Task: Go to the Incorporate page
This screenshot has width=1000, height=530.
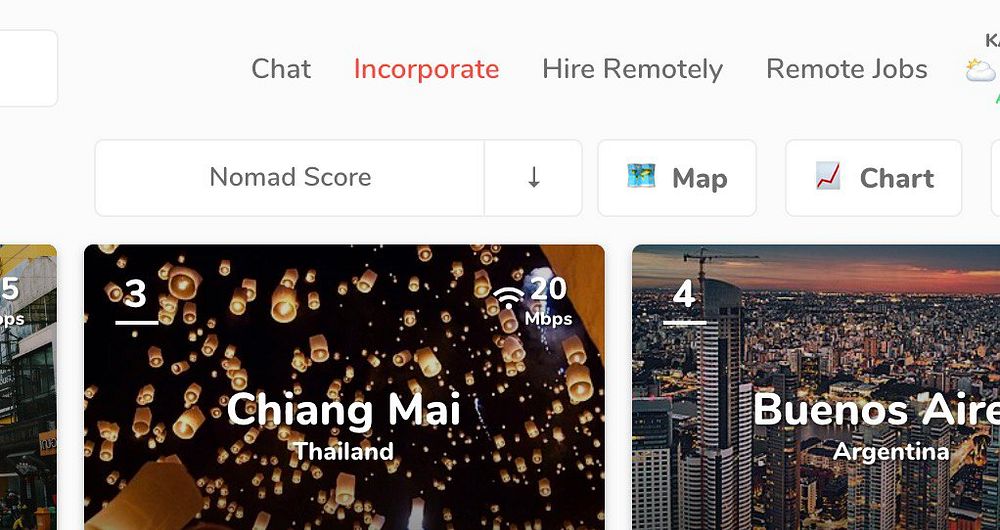Action: (x=426, y=69)
